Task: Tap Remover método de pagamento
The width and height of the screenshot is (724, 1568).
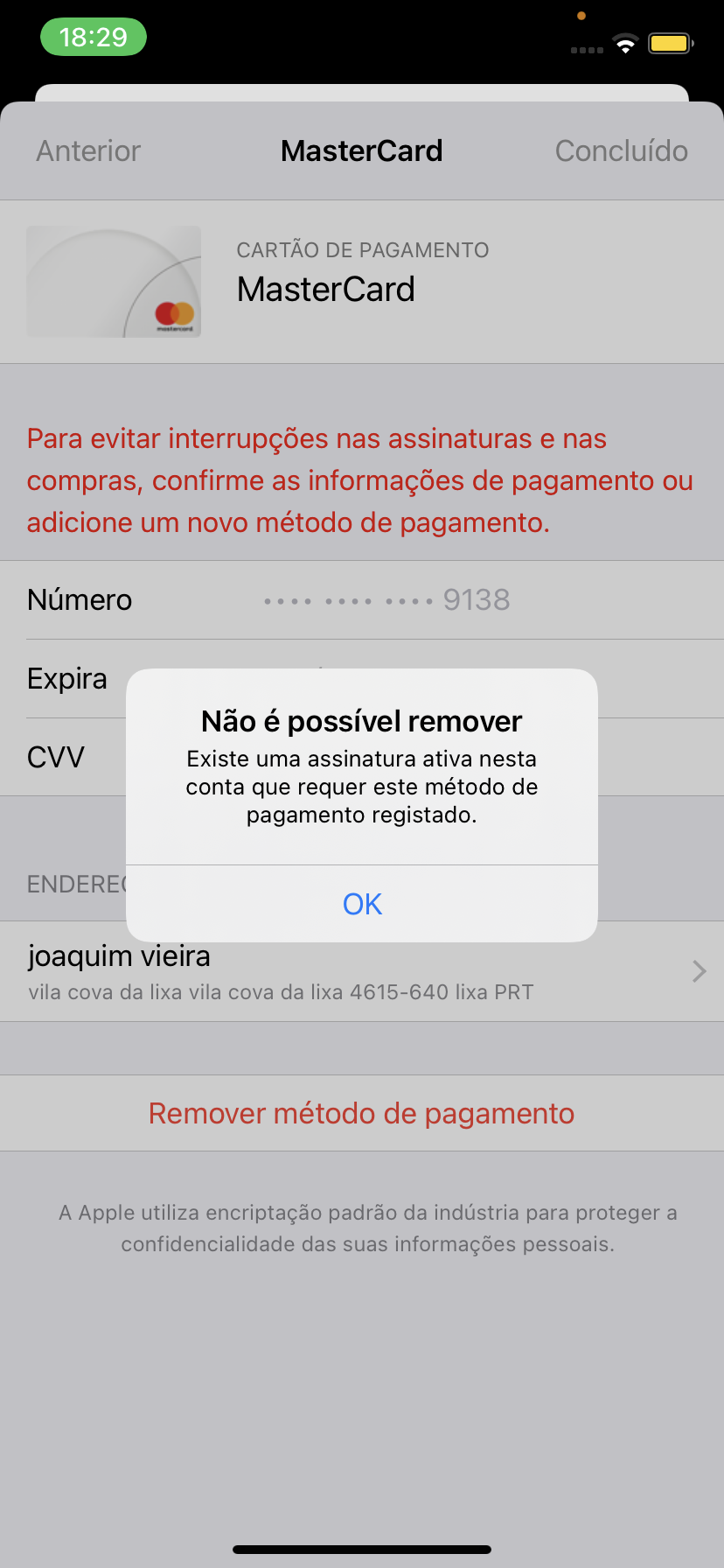Action: (x=362, y=1113)
